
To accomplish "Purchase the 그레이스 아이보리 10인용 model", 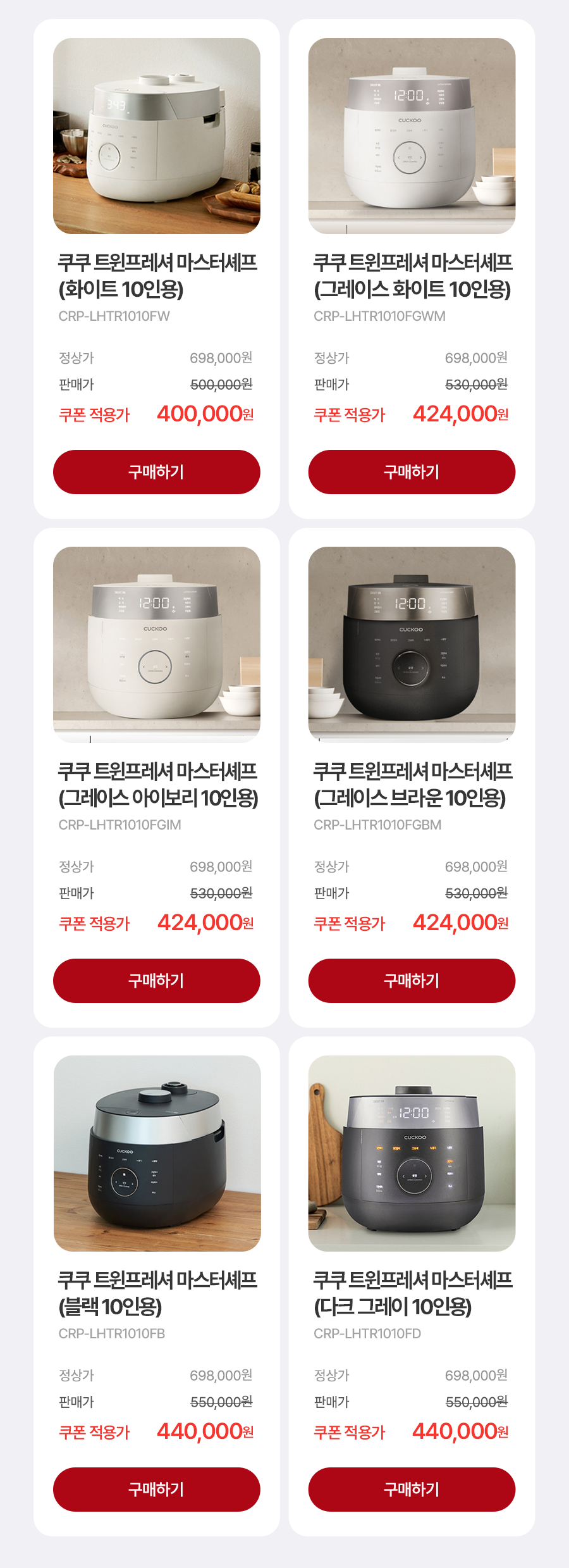I will point(156,981).
